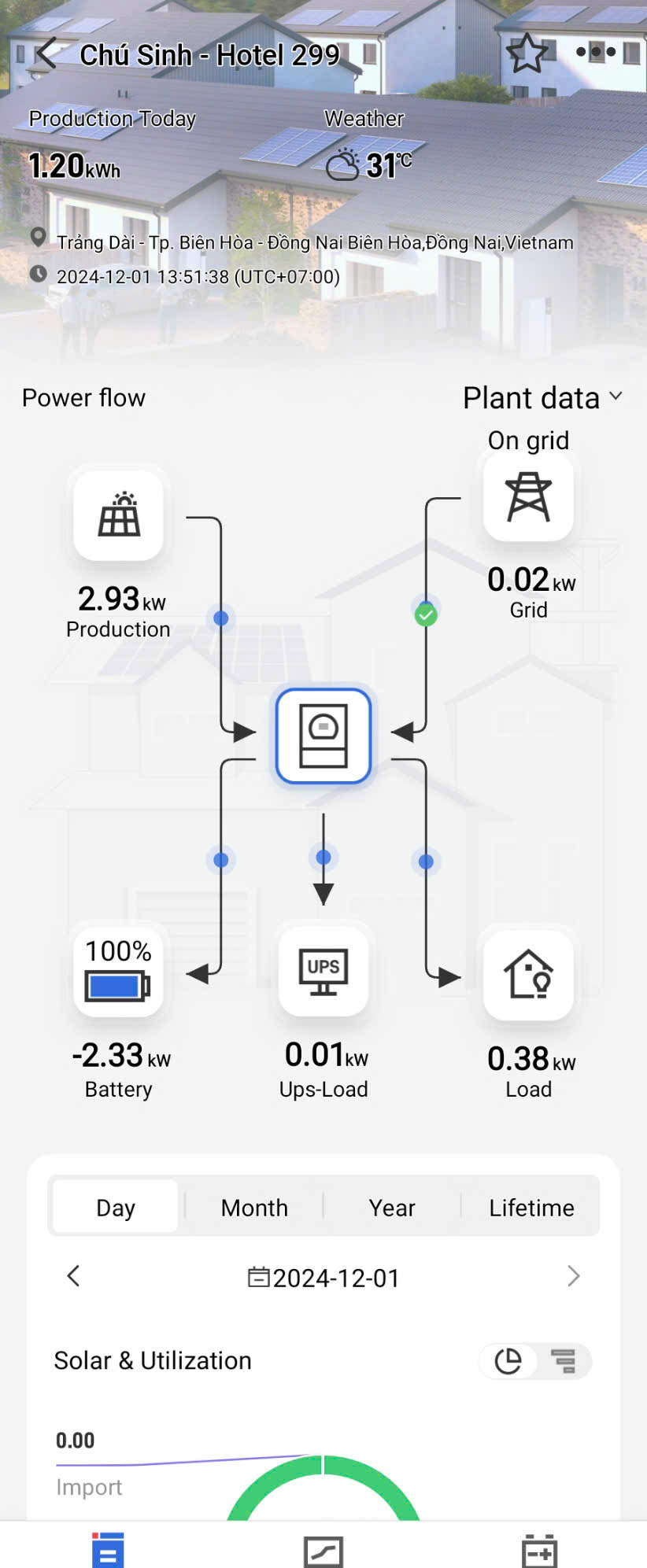Switch to the Month tab
The image size is (647, 1568).
click(x=254, y=1207)
